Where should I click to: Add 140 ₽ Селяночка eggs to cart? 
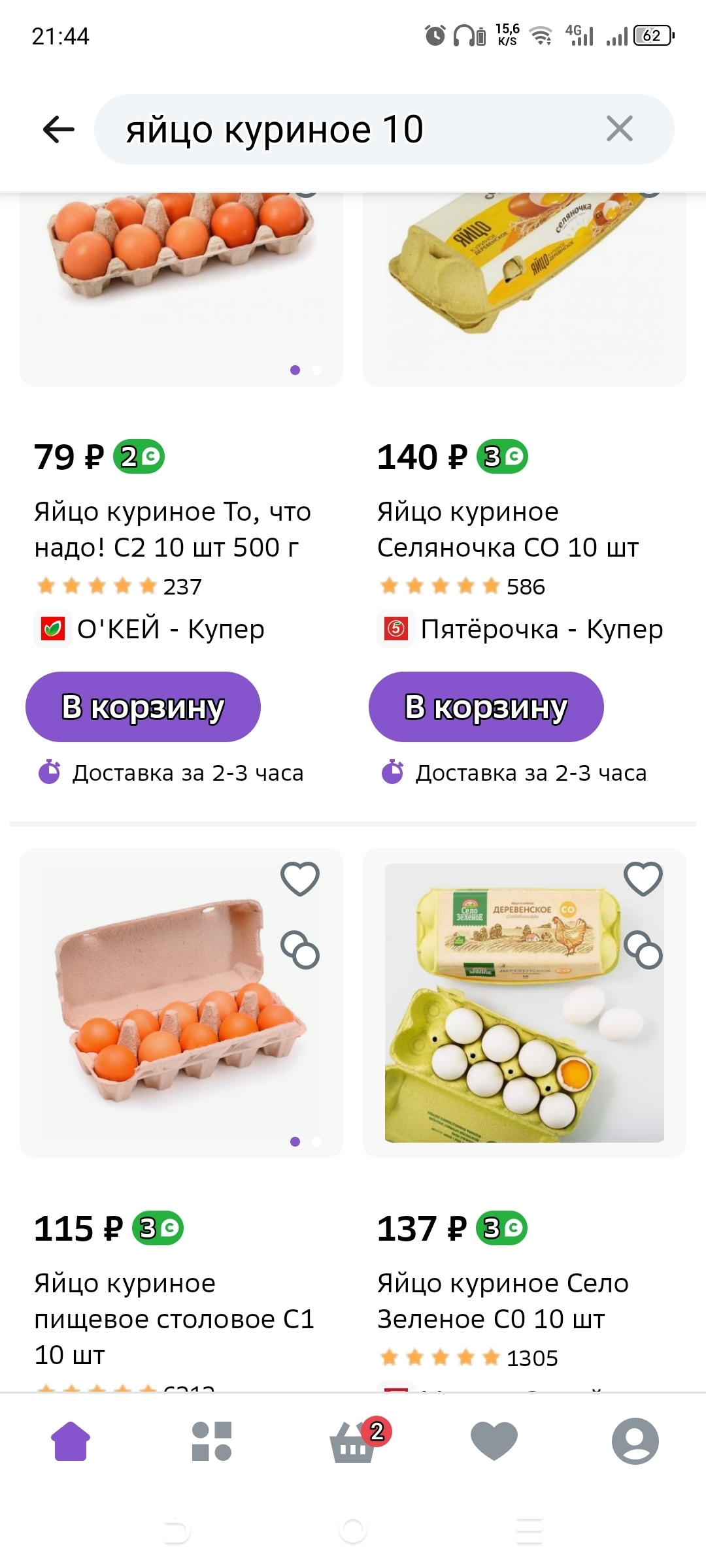point(486,707)
